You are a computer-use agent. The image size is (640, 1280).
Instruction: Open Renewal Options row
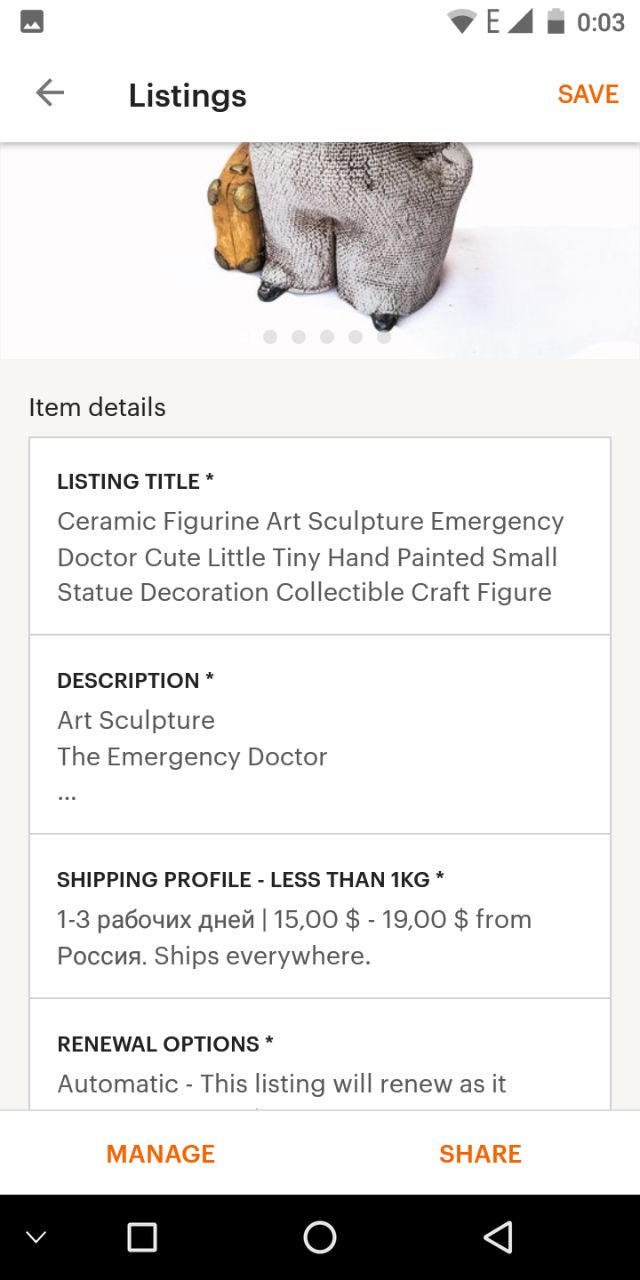coord(320,1054)
